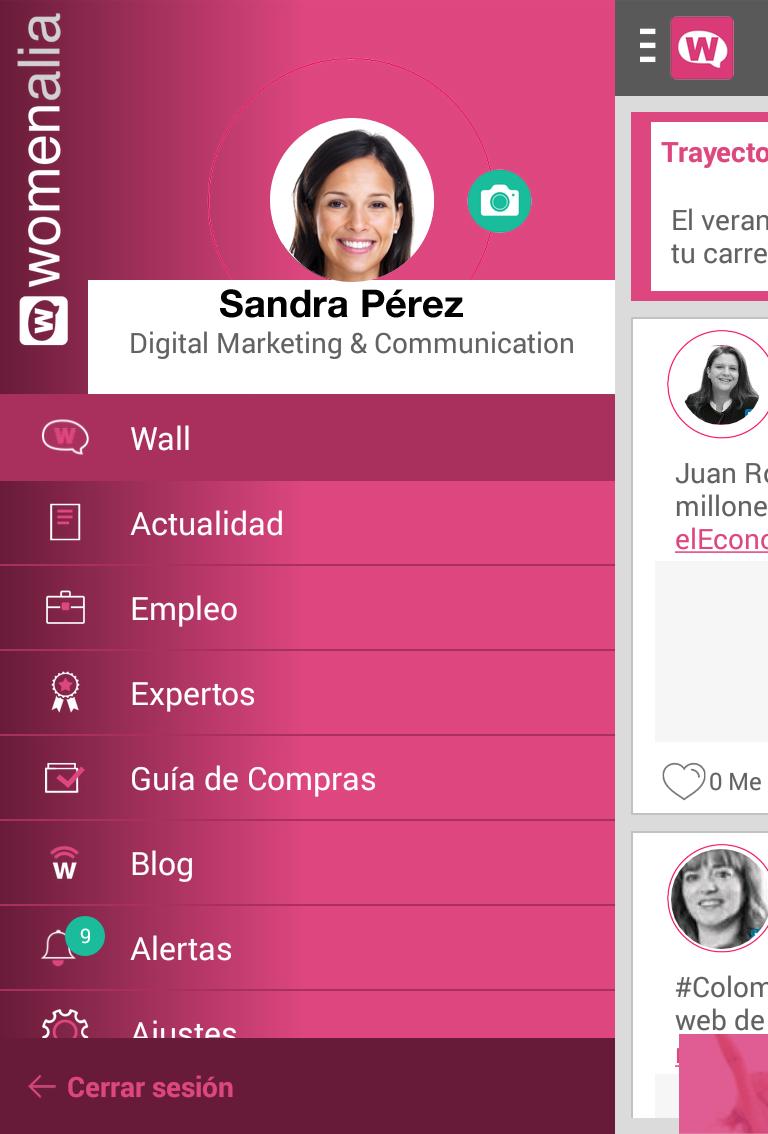Image resolution: width=768 pixels, height=1134 pixels.
Task: View Alertas notifications
Action: click(181, 948)
